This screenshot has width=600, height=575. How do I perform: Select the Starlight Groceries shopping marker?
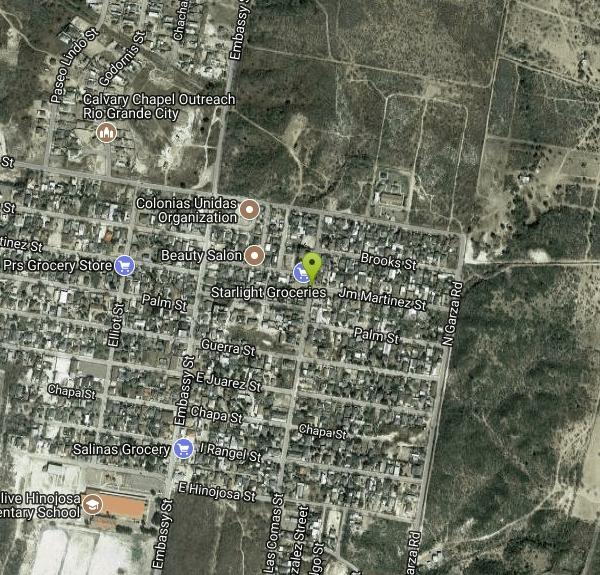(300, 273)
